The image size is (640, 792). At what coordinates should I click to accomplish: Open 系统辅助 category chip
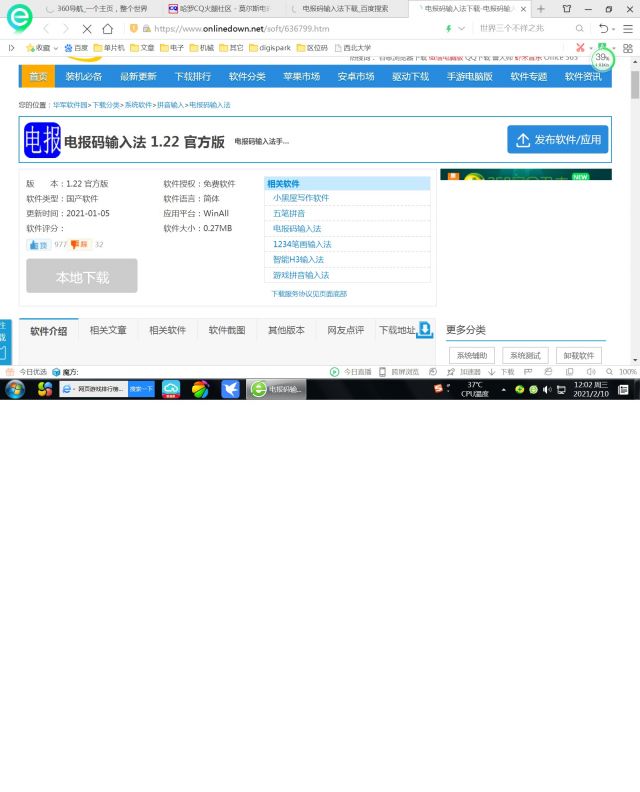pos(471,355)
